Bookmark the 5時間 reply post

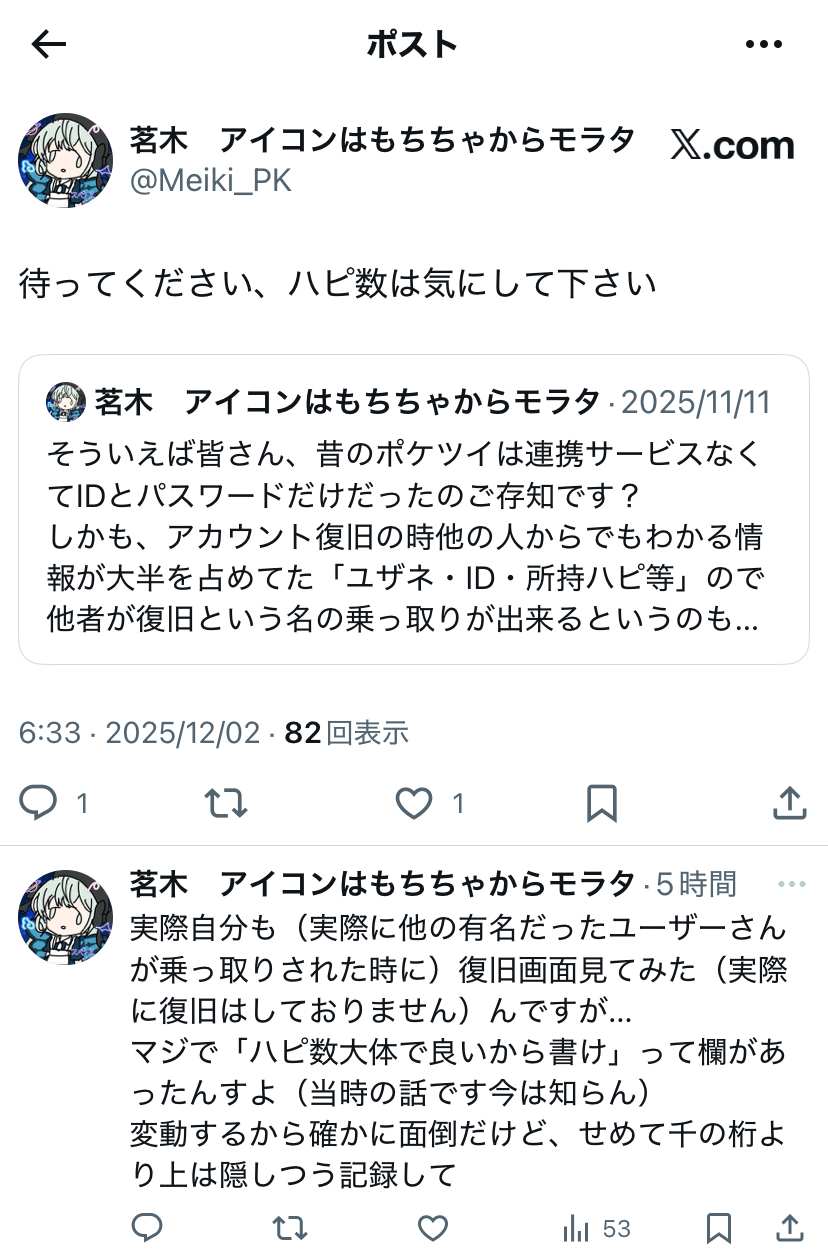[x=718, y=1227]
